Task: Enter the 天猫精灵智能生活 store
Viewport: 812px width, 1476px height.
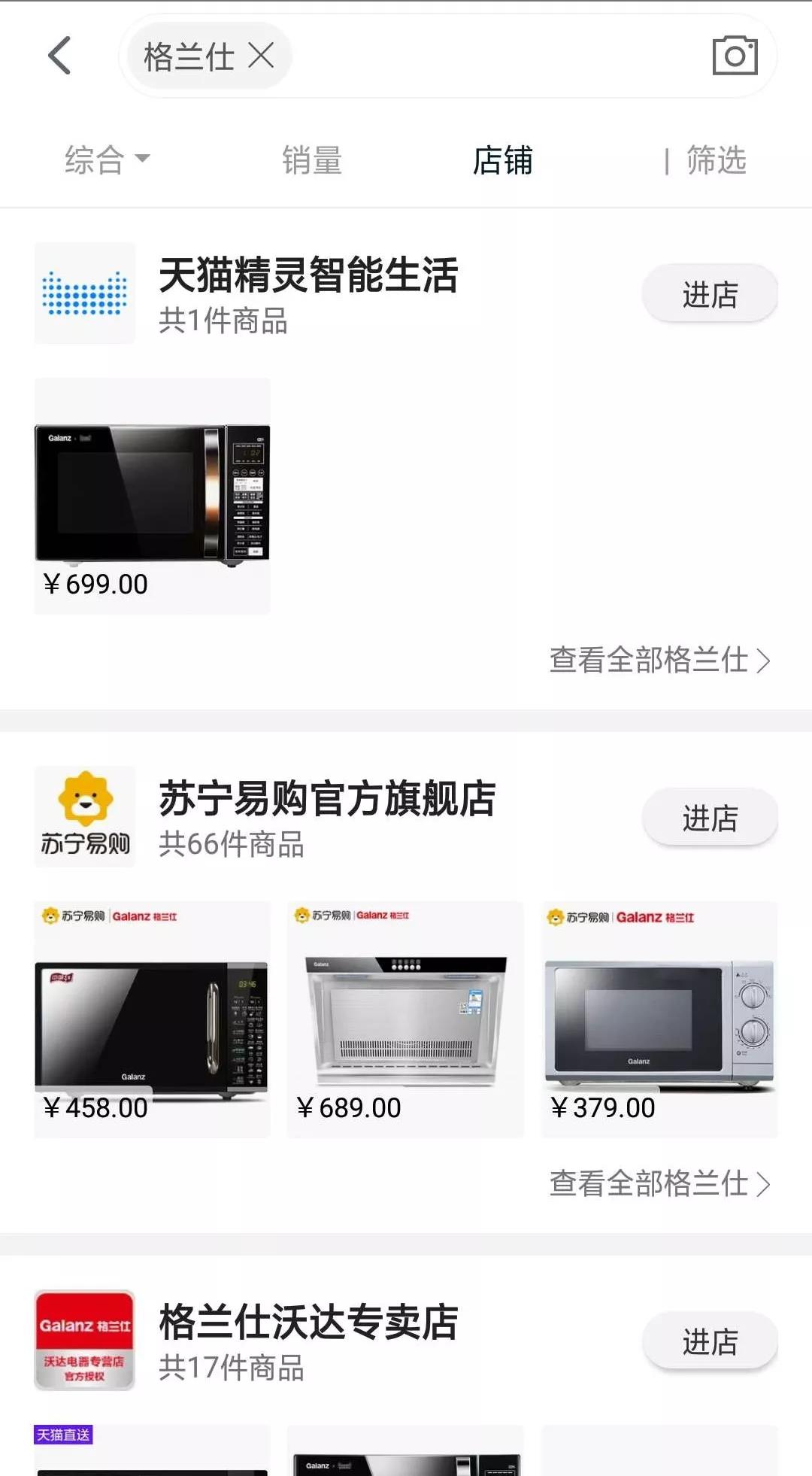Action: (709, 293)
